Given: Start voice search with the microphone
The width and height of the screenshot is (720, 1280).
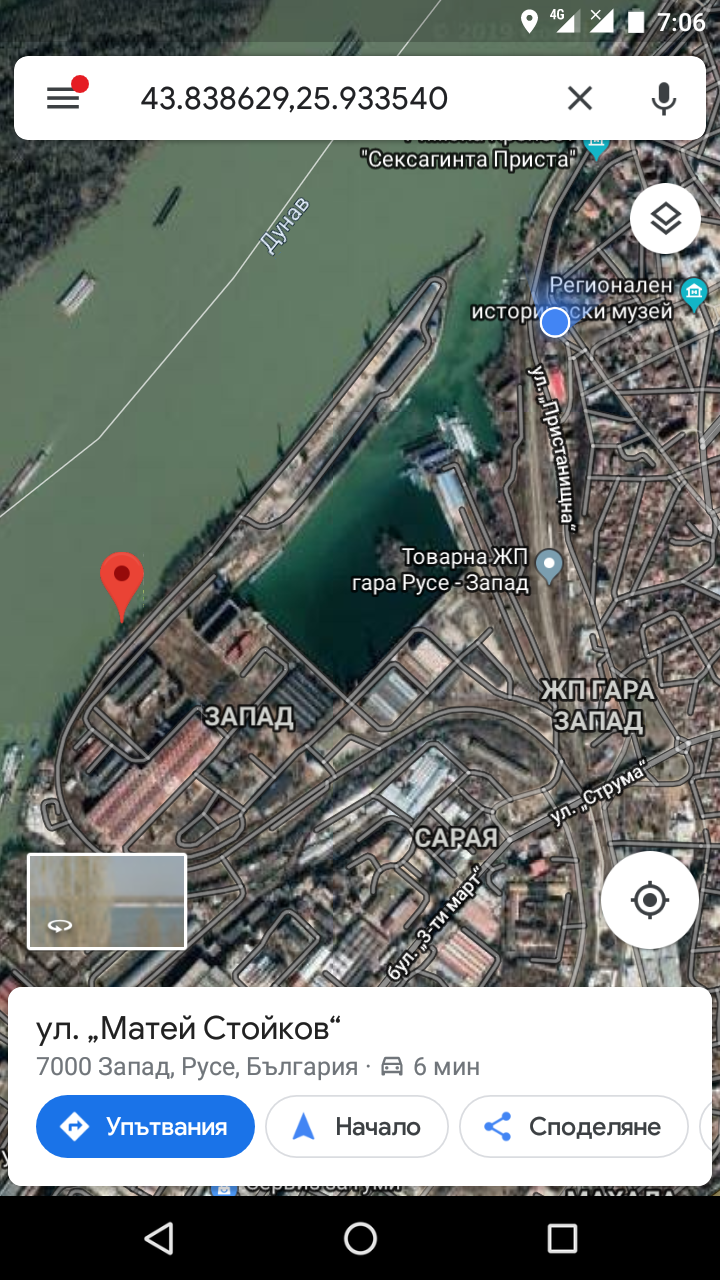Looking at the screenshot, I should click(x=663, y=98).
